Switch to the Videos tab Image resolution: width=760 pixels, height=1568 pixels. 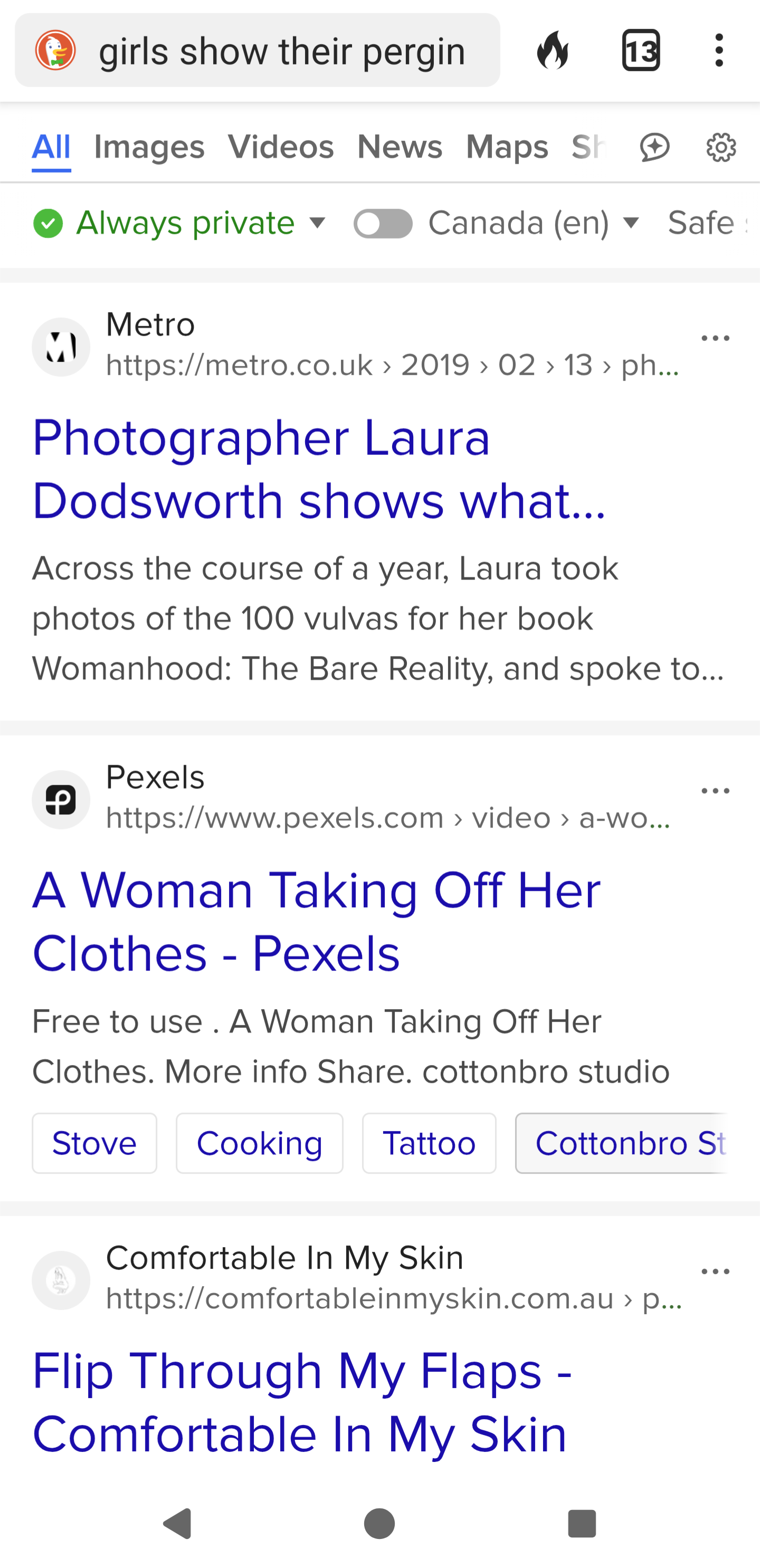tap(281, 147)
